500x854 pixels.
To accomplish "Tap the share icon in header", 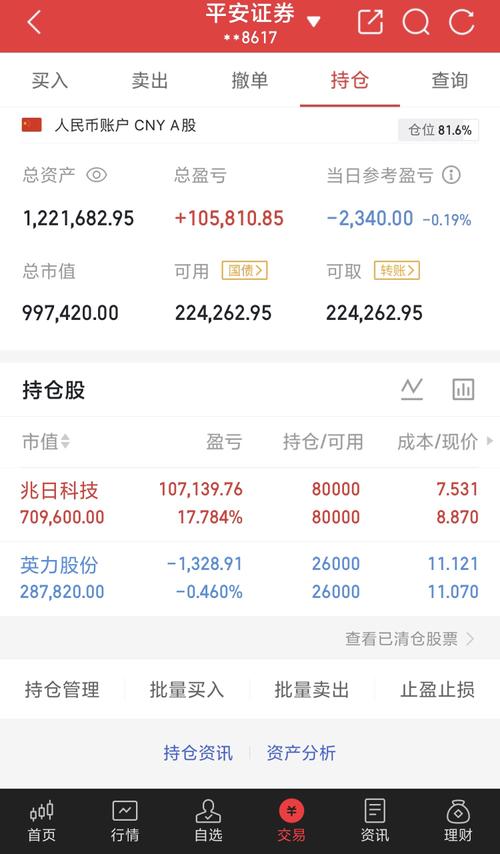I will coord(370,22).
